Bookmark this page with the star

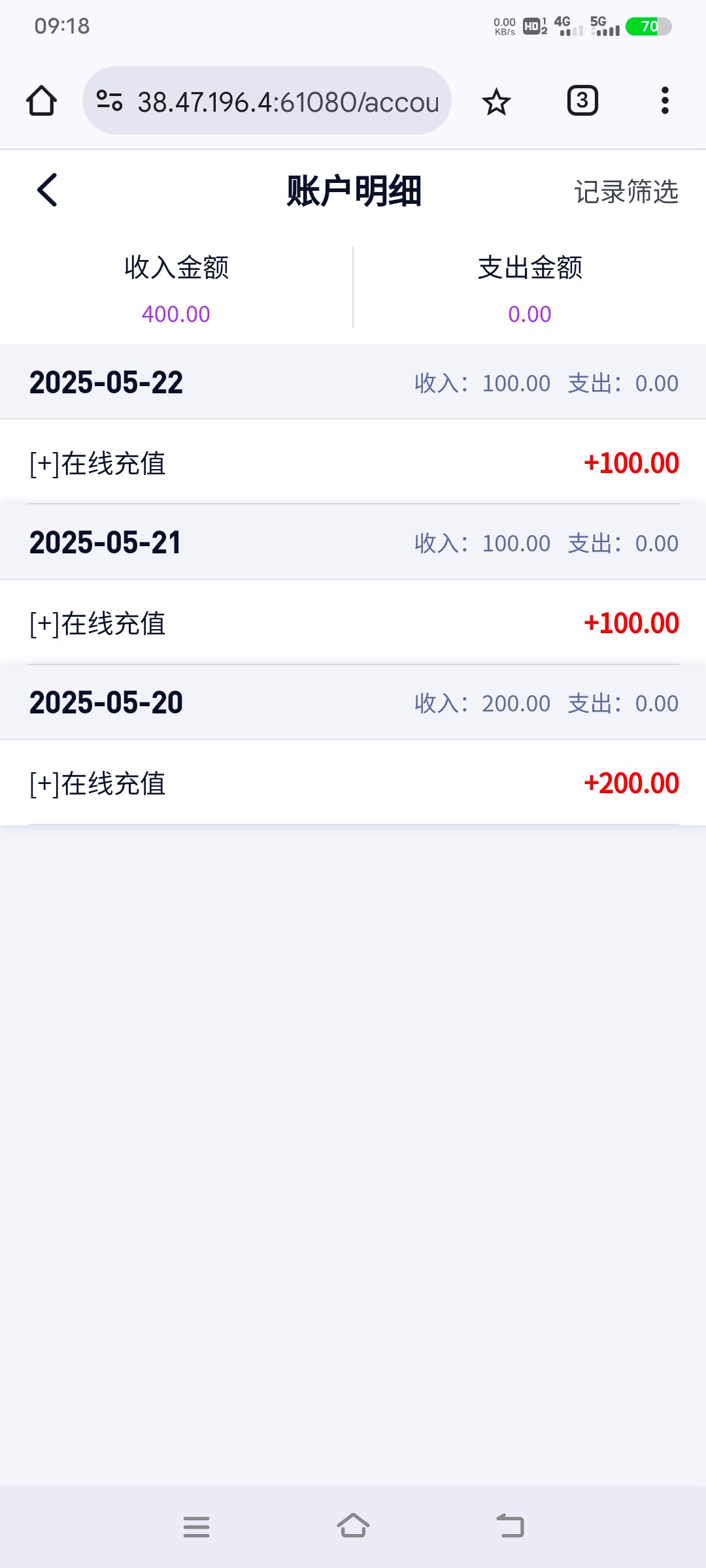(x=496, y=102)
